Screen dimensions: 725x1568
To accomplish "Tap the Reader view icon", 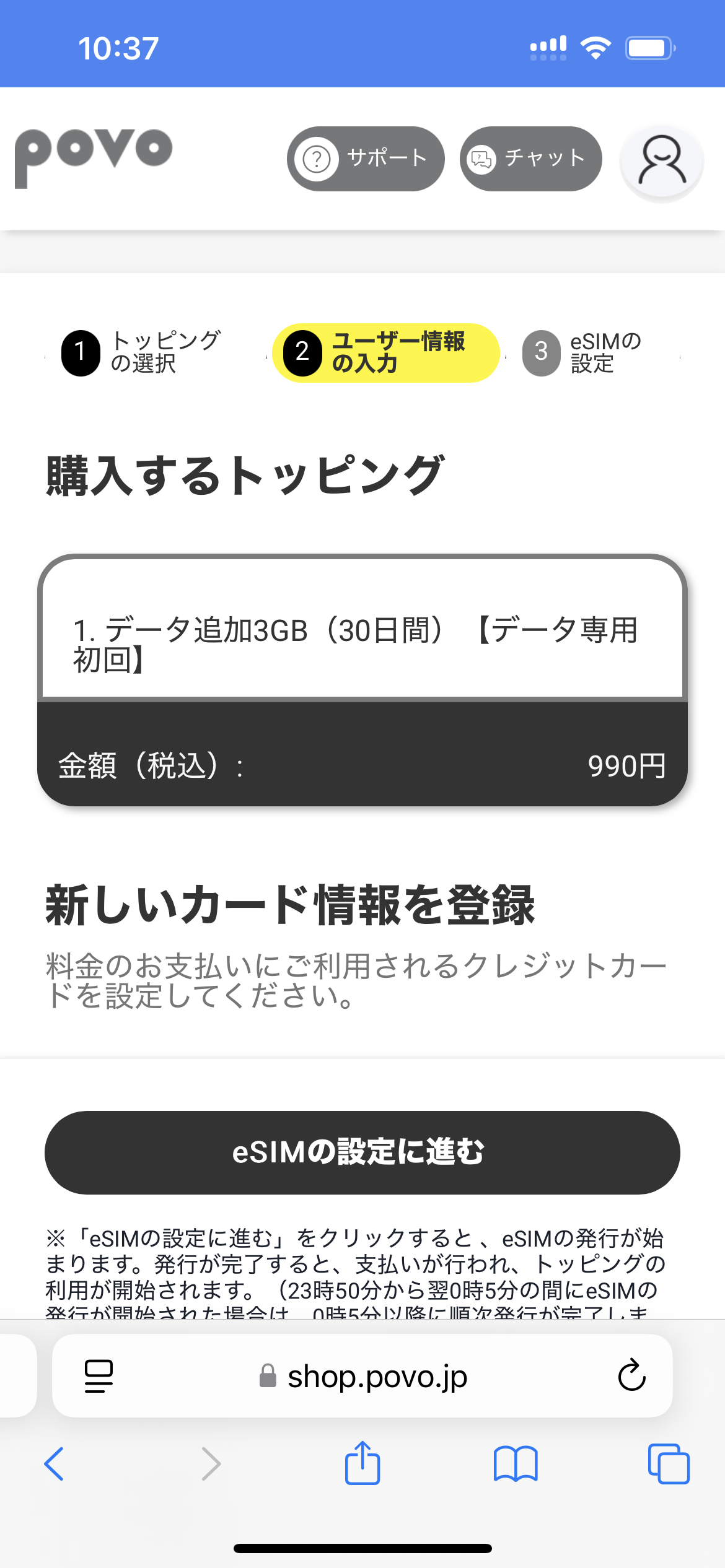I will point(97,1376).
